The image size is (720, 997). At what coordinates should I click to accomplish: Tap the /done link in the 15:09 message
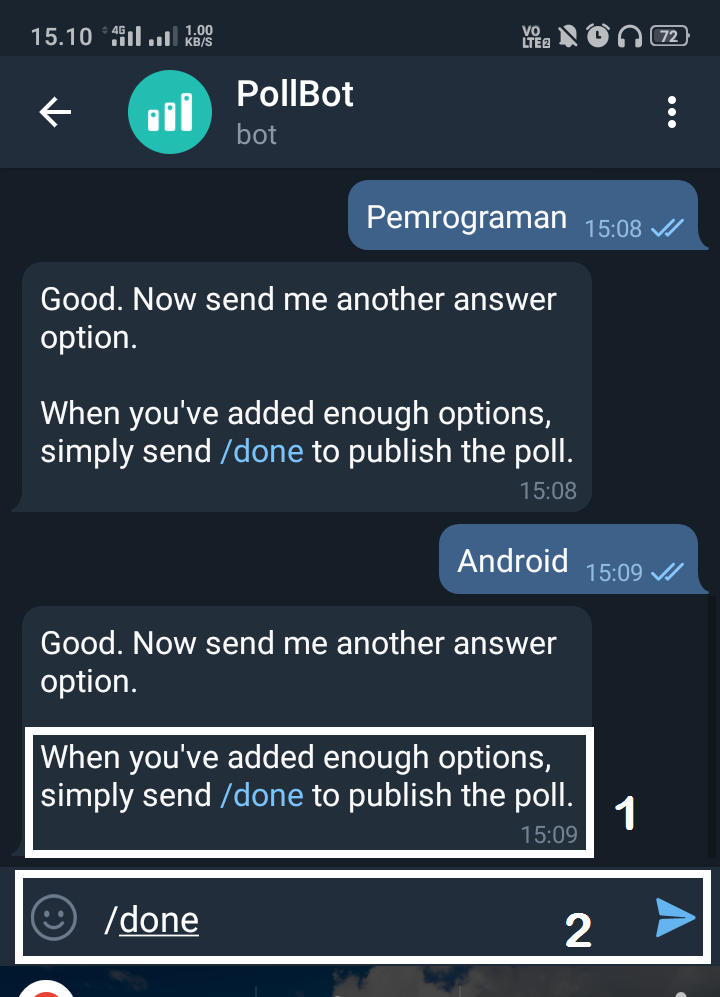(x=261, y=795)
